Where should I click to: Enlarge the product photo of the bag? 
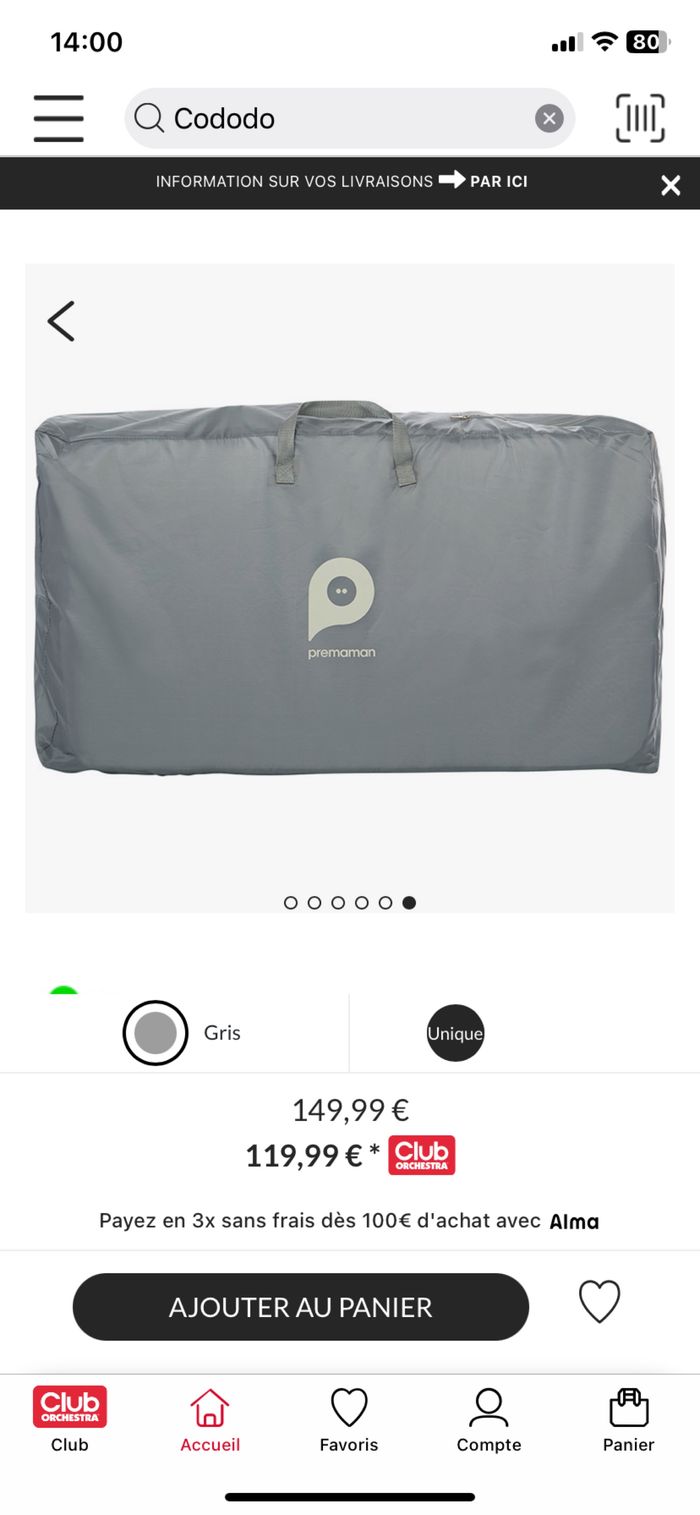coord(349,590)
